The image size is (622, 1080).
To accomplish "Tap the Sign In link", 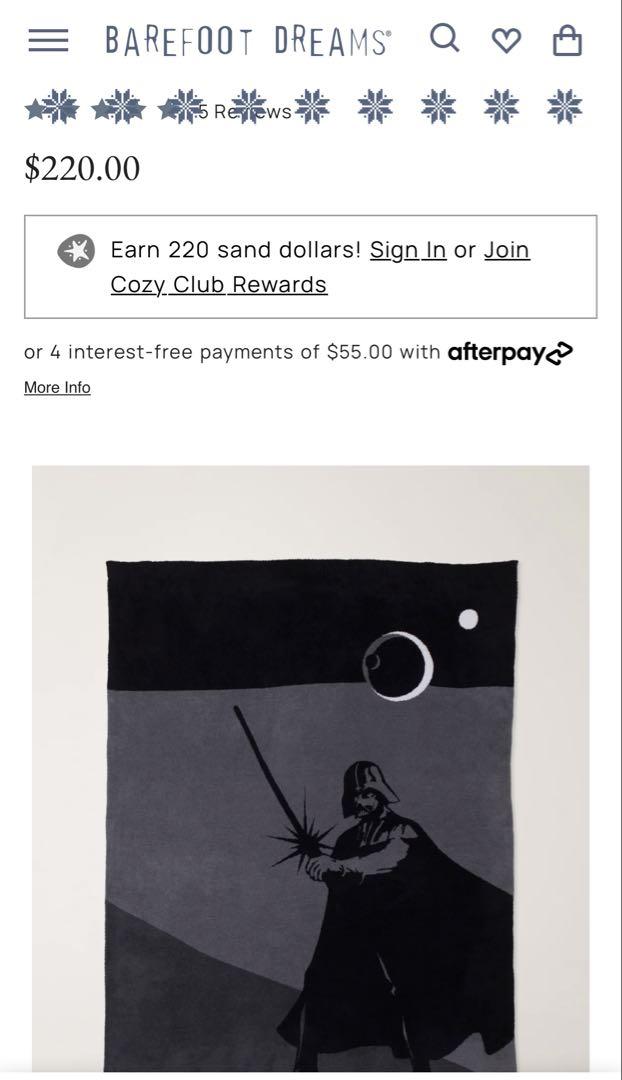I will pyautogui.click(x=408, y=249).
